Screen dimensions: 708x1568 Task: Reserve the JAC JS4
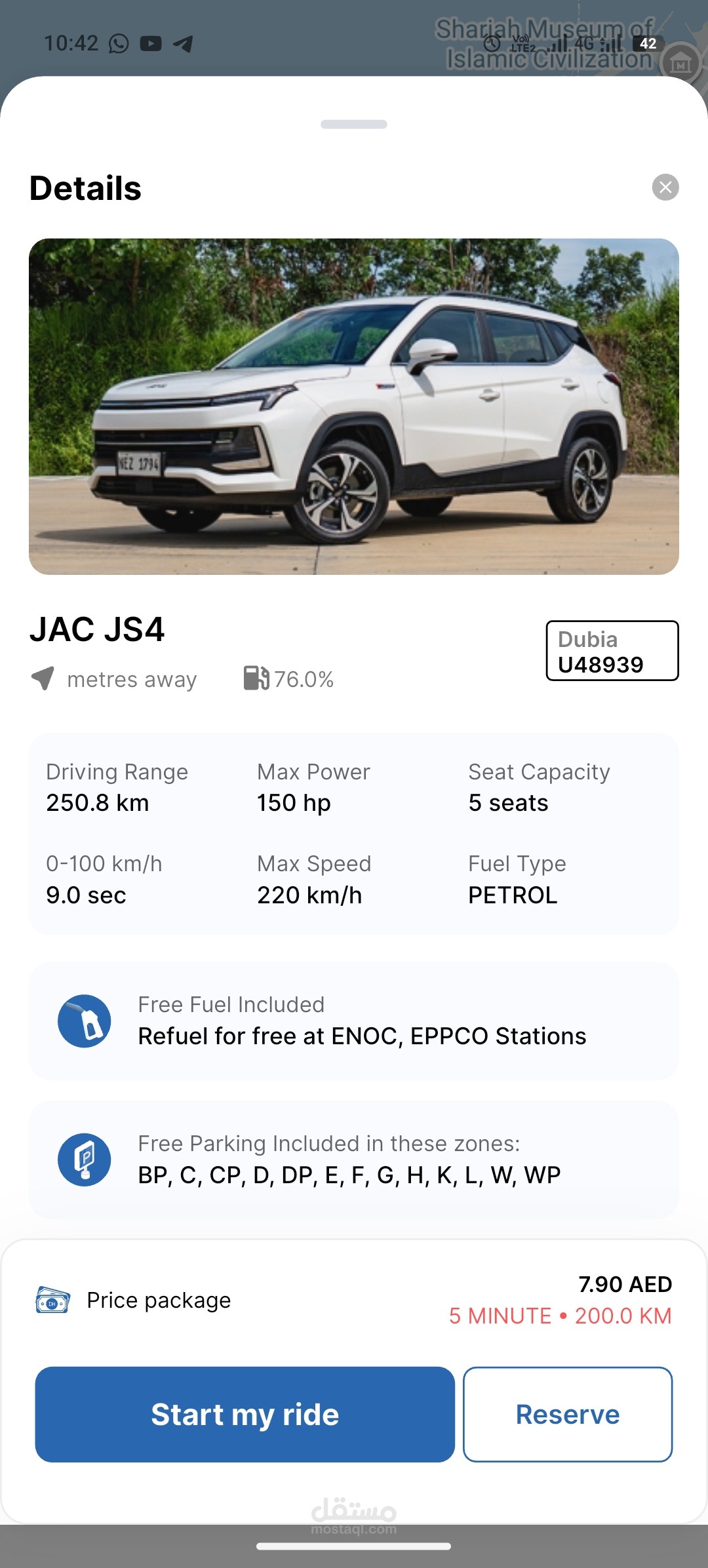coord(567,1414)
